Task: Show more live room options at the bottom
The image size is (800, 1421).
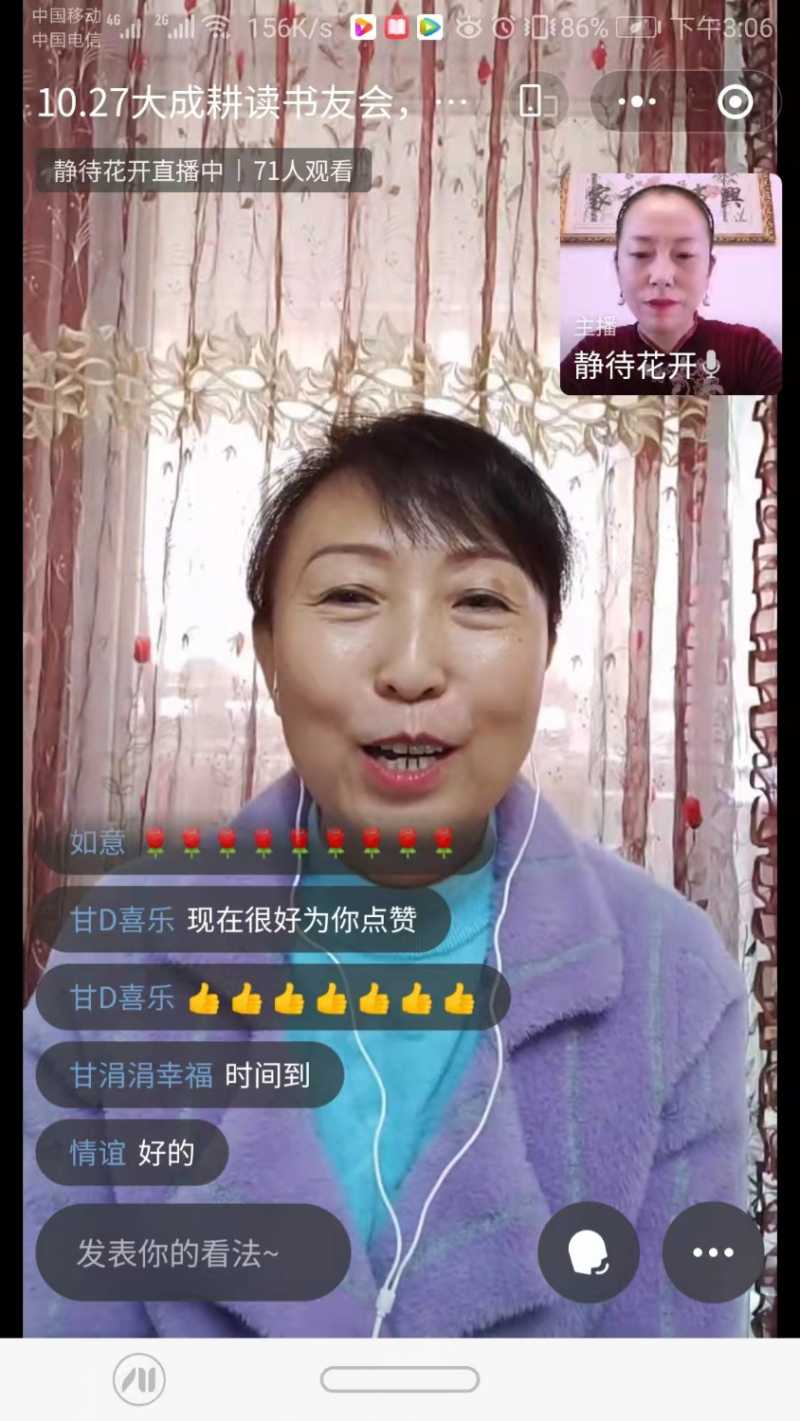Action: coord(713,1253)
